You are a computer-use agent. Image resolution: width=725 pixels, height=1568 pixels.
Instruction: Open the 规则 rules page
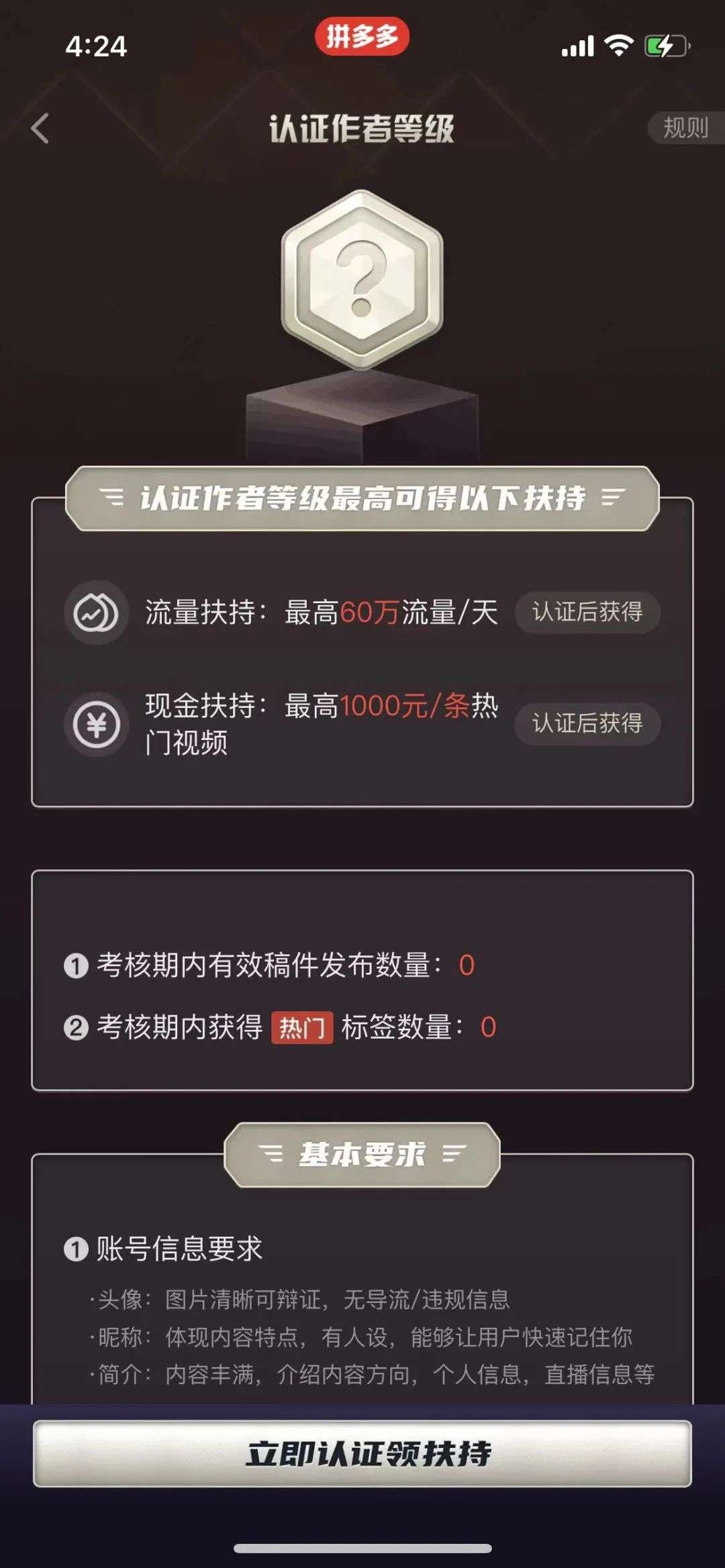(686, 127)
